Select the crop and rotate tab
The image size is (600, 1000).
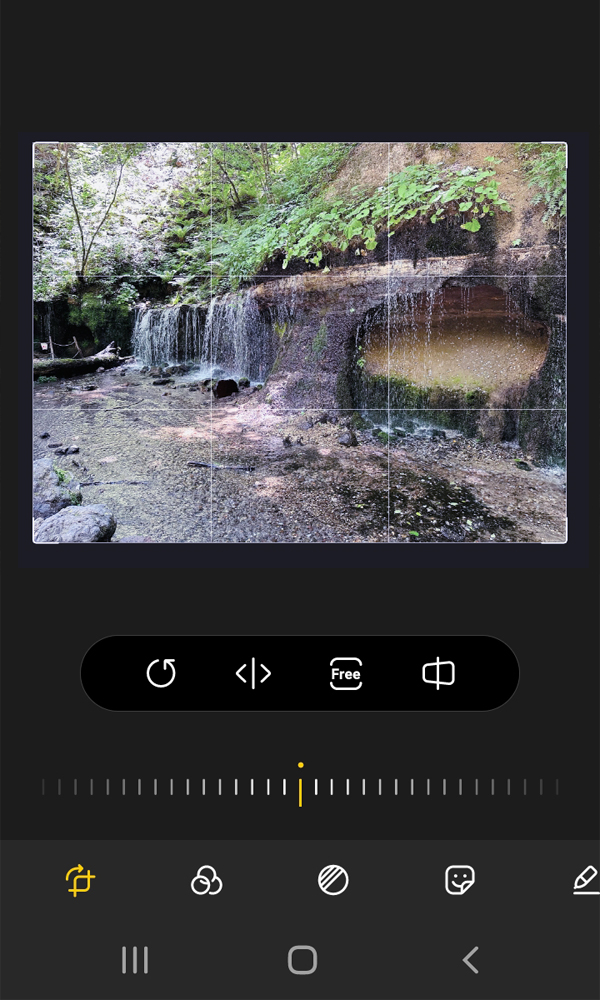tap(80, 880)
